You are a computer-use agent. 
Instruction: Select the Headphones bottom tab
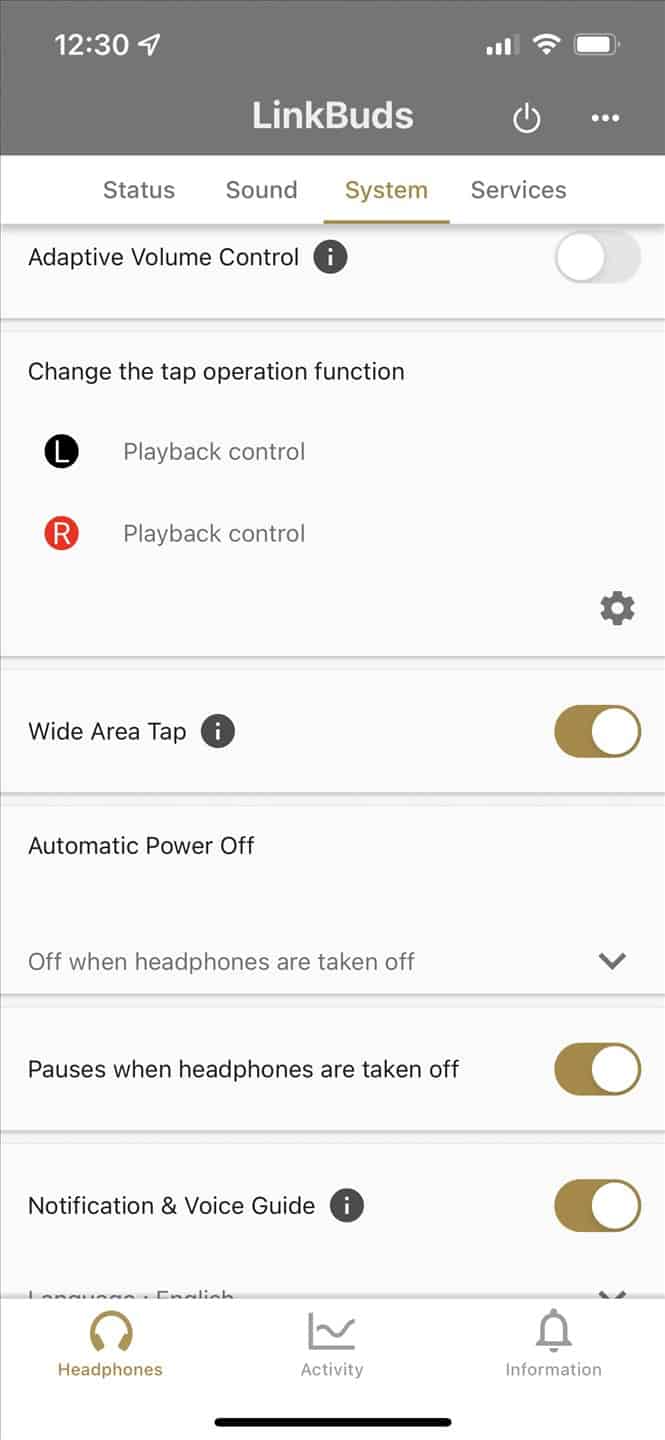[110, 1346]
